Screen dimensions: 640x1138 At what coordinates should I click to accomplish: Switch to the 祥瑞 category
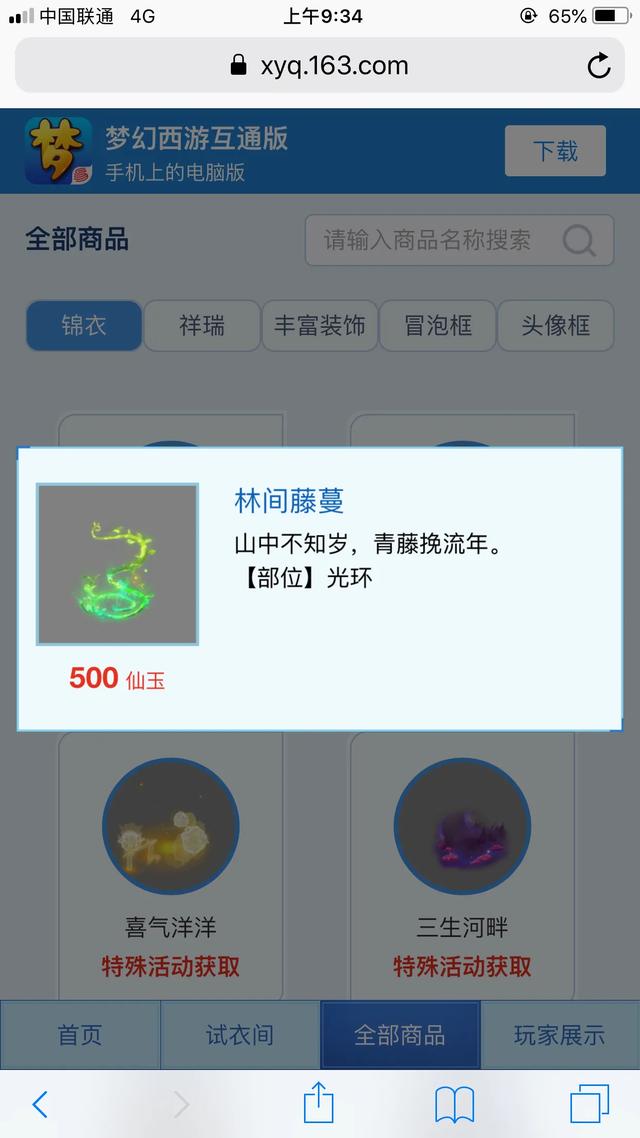(x=202, y=325)
